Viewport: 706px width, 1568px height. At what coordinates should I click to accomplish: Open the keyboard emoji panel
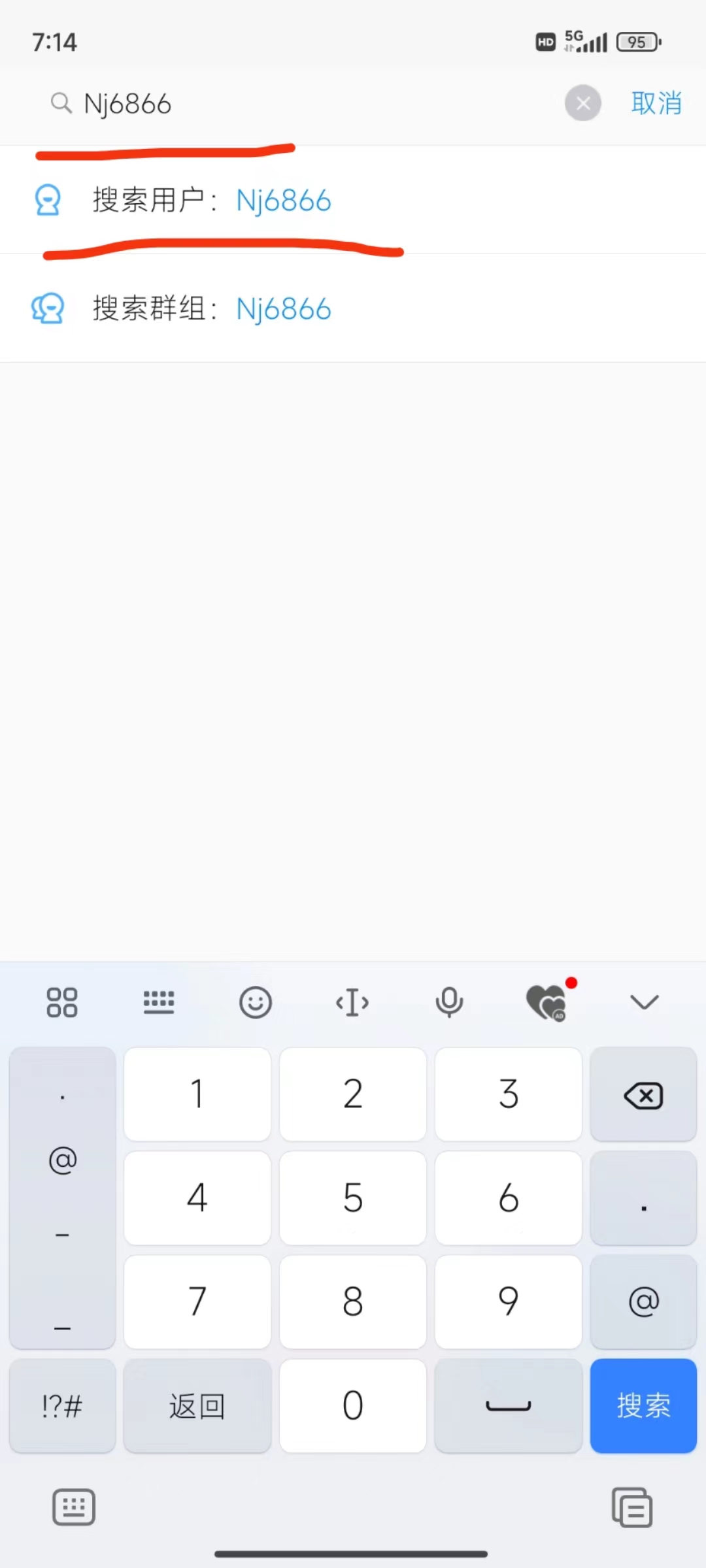pos(255,1002)
